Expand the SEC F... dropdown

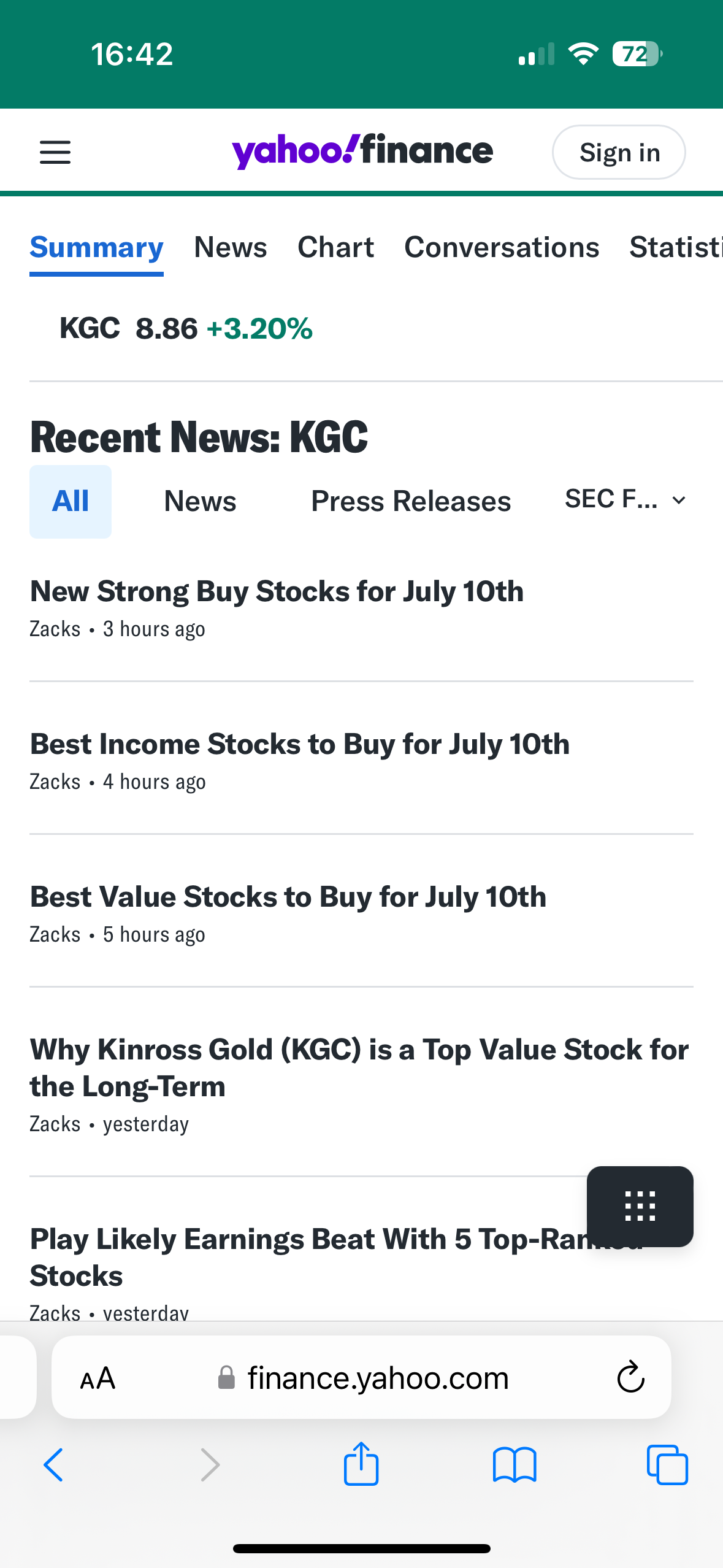tap(625, 499)
